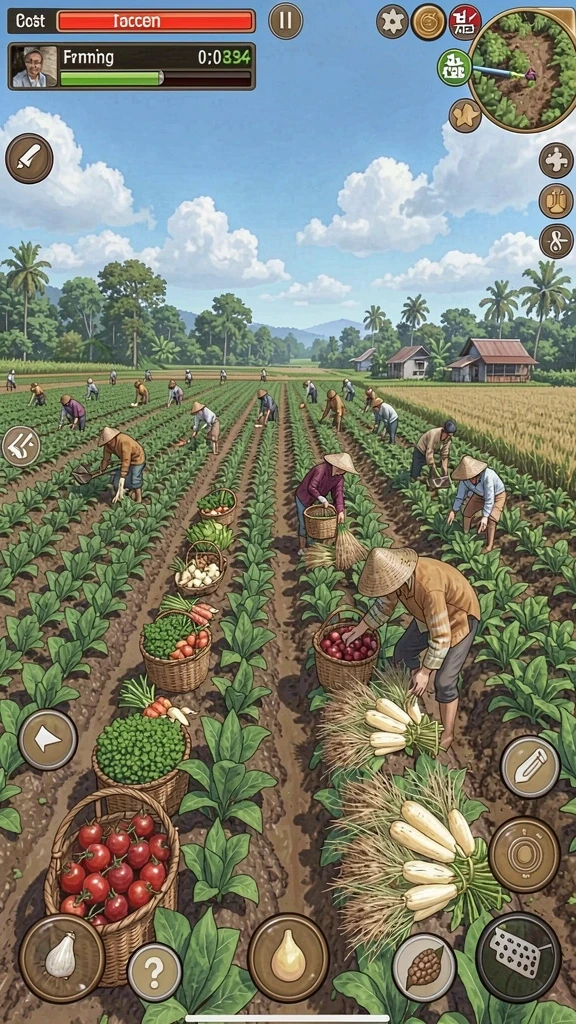
Task: Select the garlic bulb item button
Action: [x=61, y=957]
